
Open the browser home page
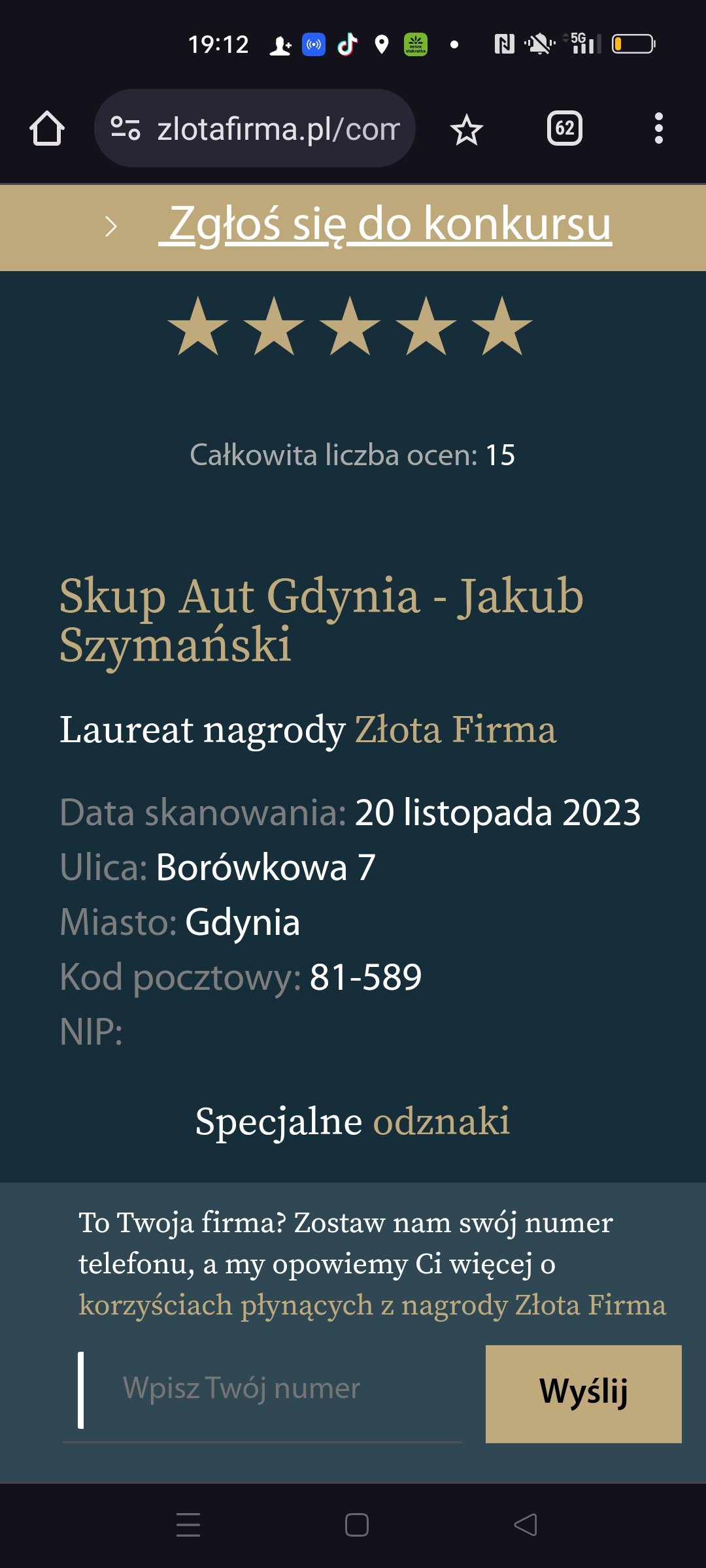click(47, 129)
